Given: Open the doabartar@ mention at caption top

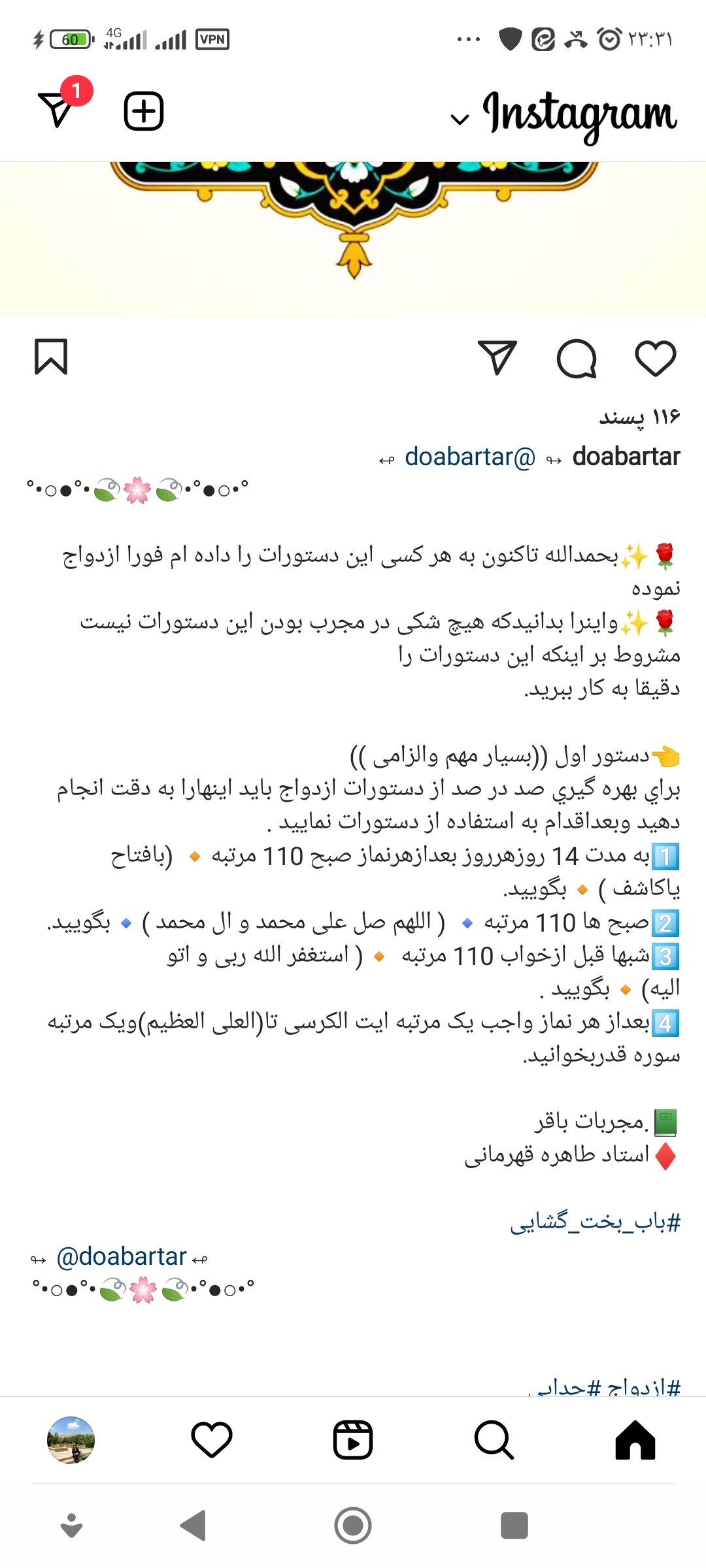Looking at the screenshot, I should (x=470, y=457).
